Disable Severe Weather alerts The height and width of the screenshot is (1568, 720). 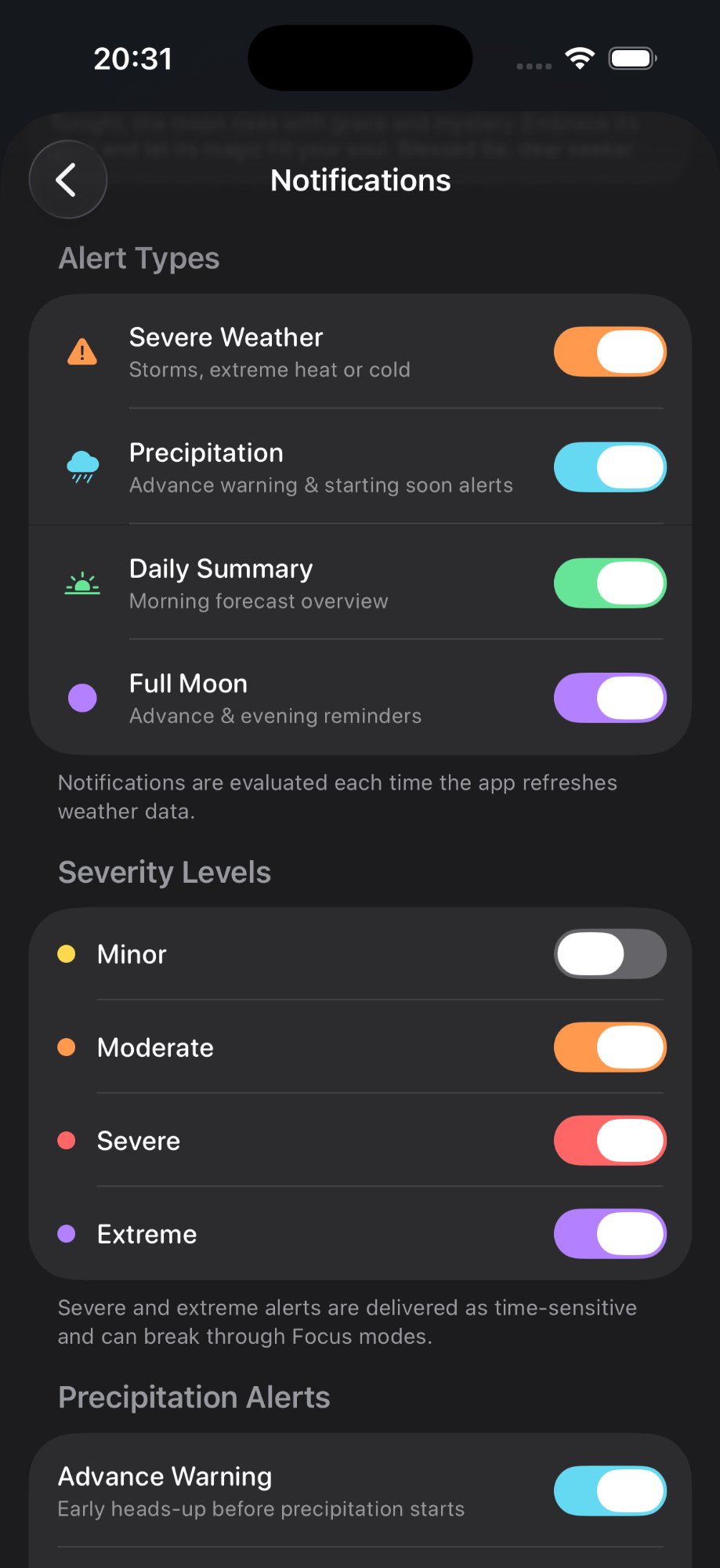coord(610,352)
